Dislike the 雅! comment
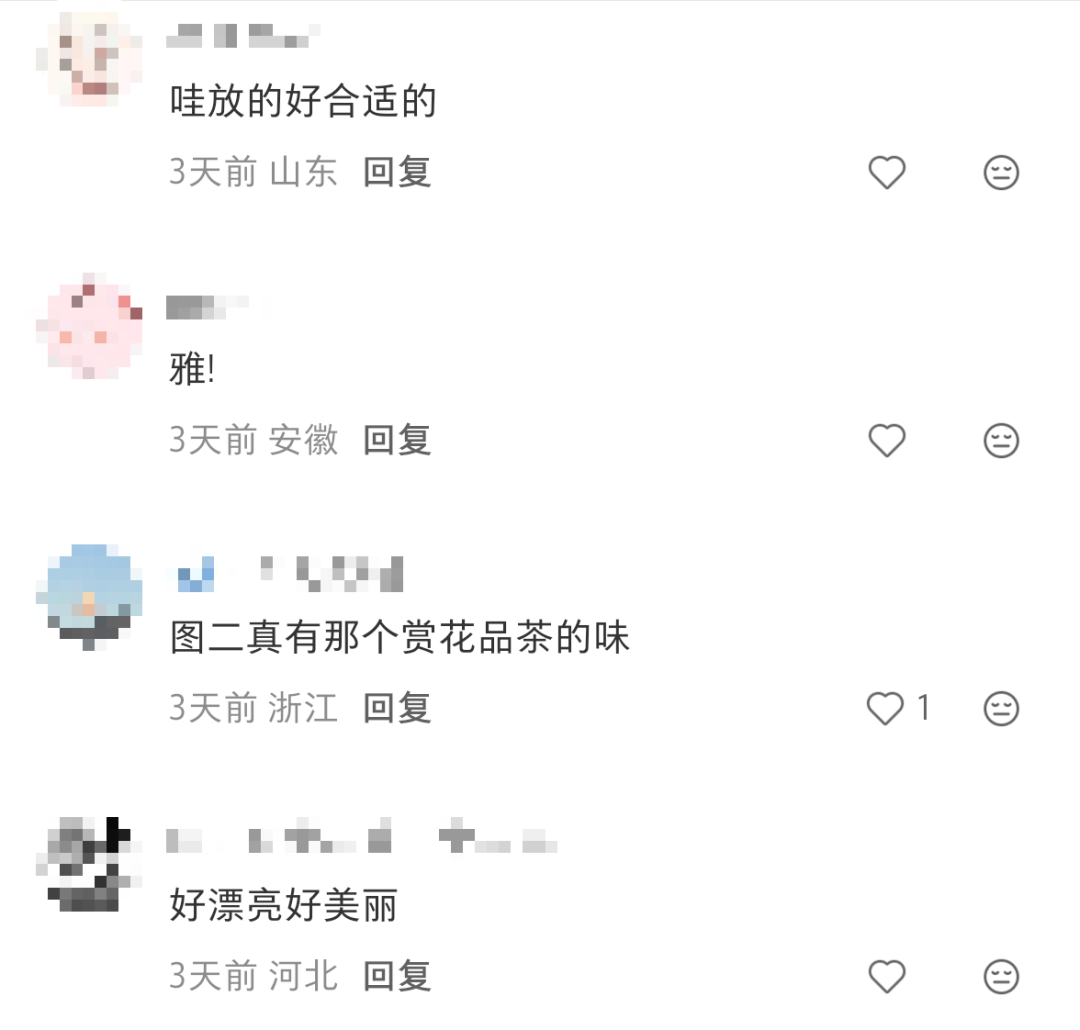This screenshot has height=1030, width=1080. pyautogui.click(x=1001, y=440)
